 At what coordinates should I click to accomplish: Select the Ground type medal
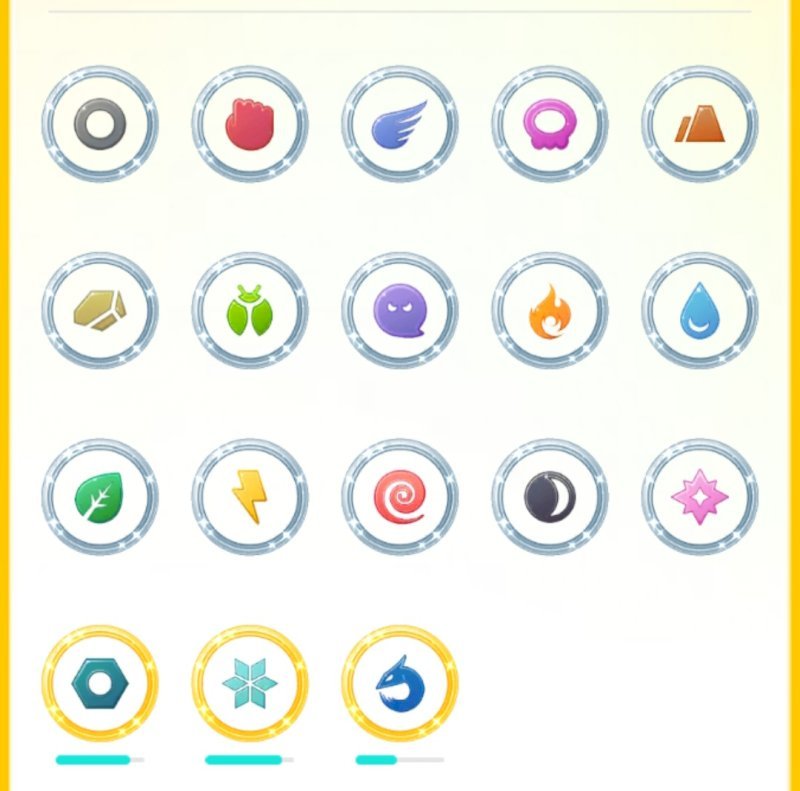click(x=699, y=124)
